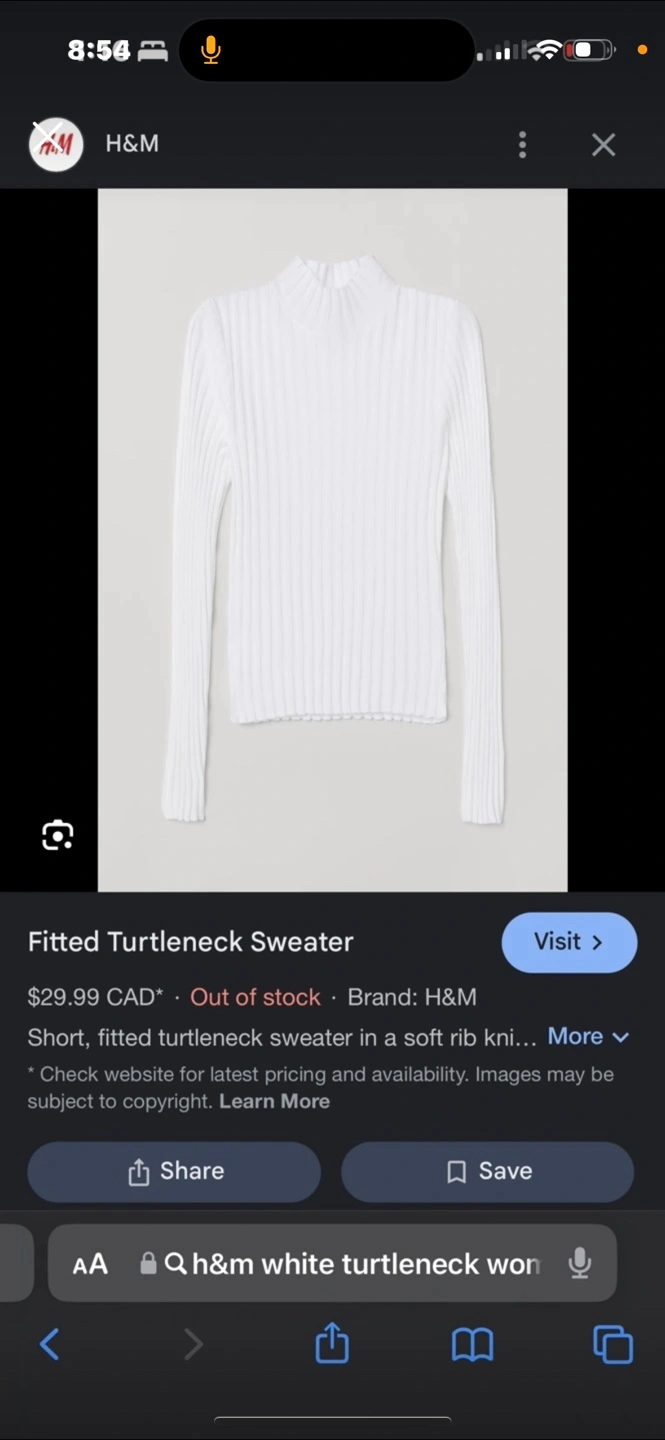Open Safari bookmarks

[472, 1344]
